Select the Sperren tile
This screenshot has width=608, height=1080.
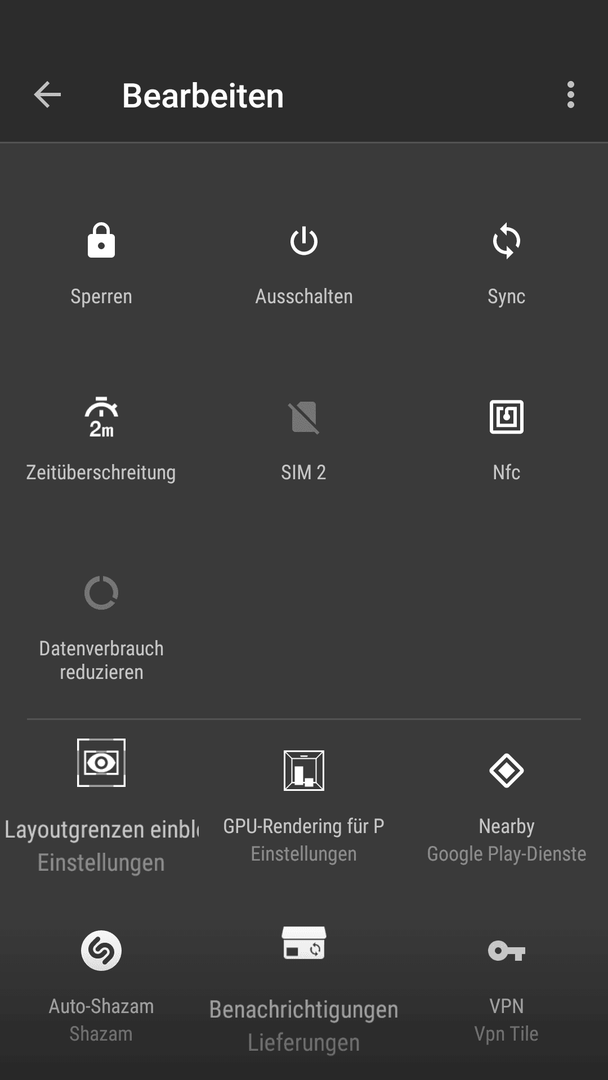(x=101, y=264)
